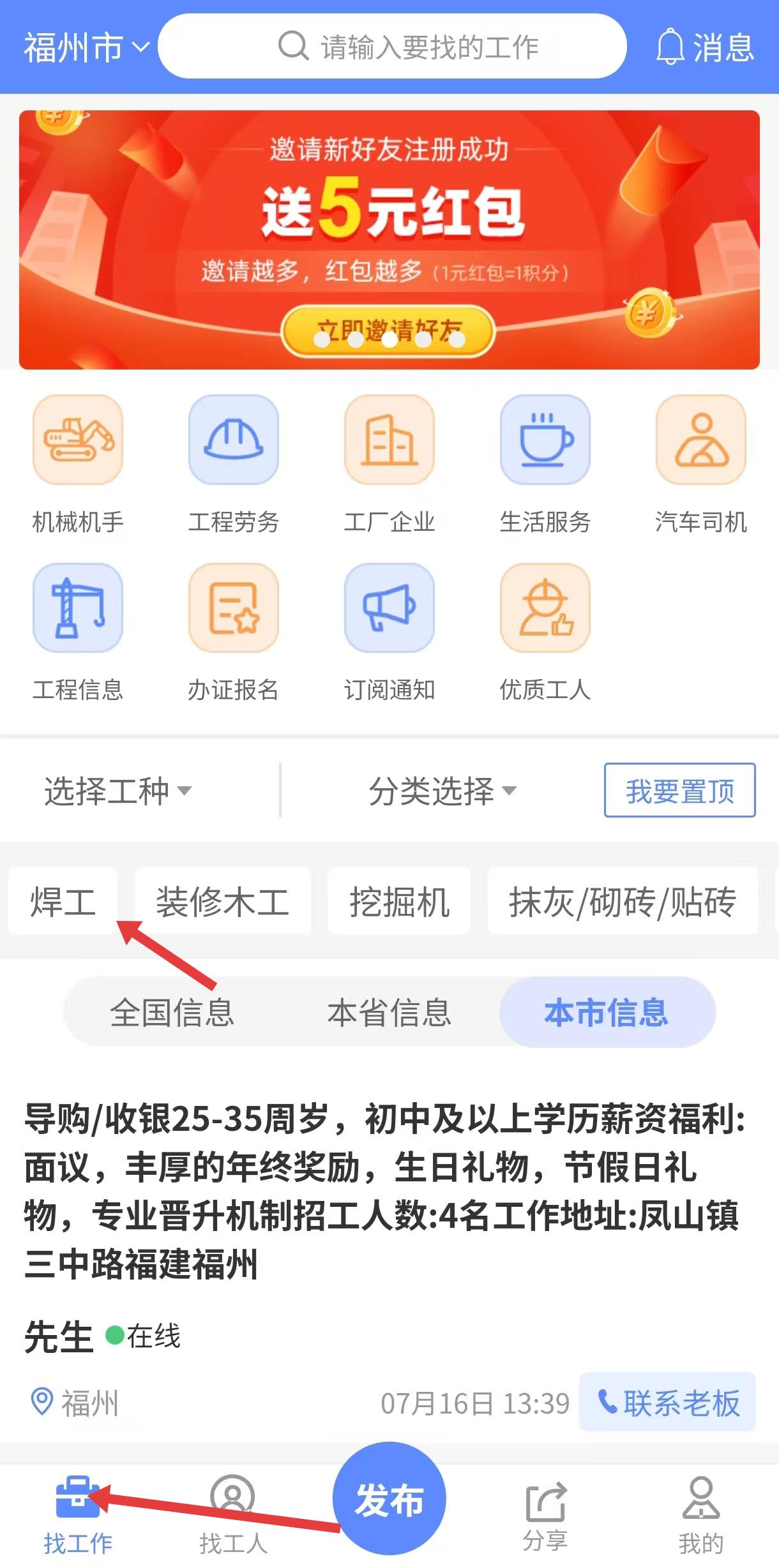Open the 生活服务 category

coord(545,464)
